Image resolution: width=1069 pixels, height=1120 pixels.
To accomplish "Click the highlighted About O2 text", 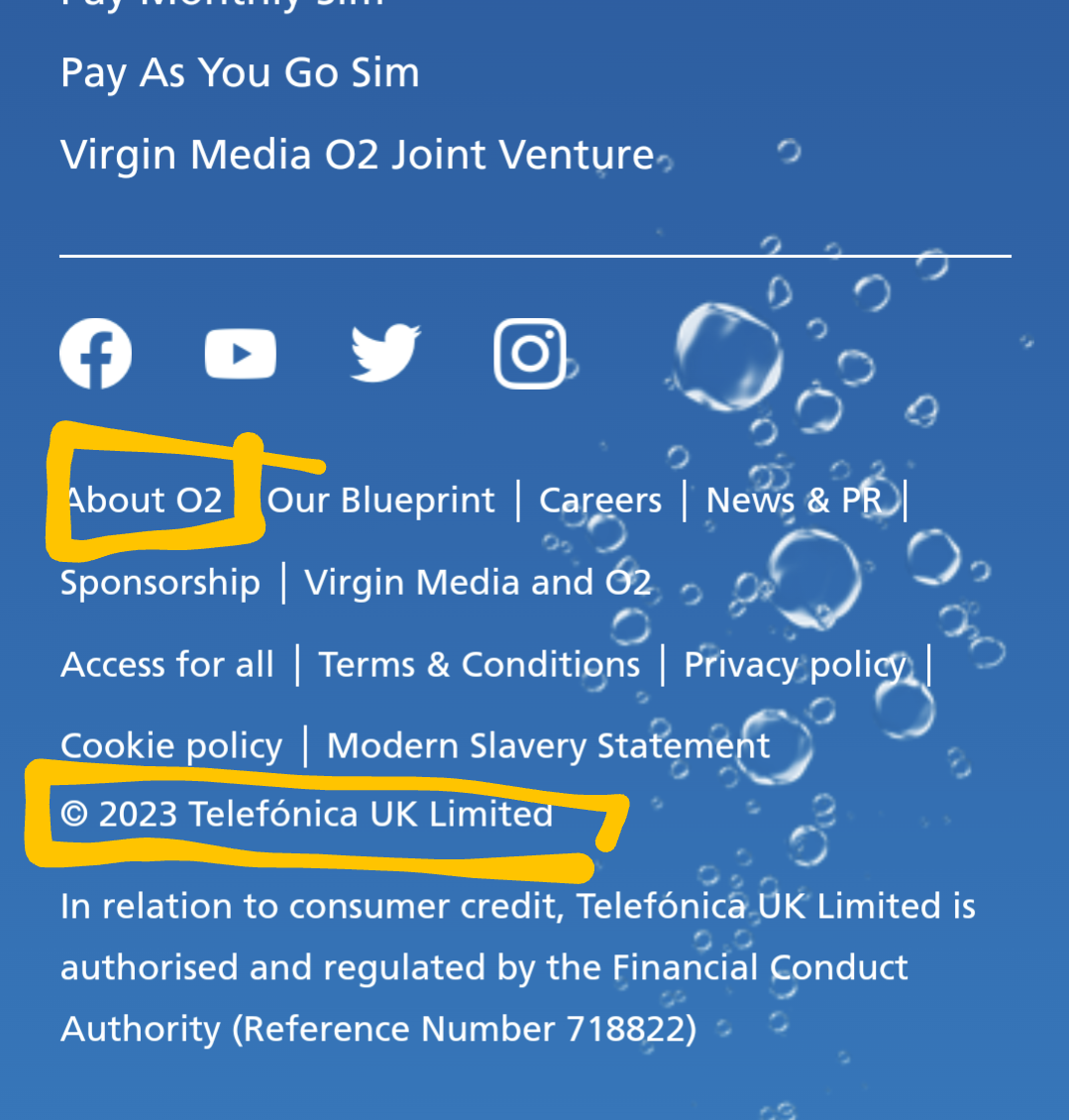I will pos(145,500).
